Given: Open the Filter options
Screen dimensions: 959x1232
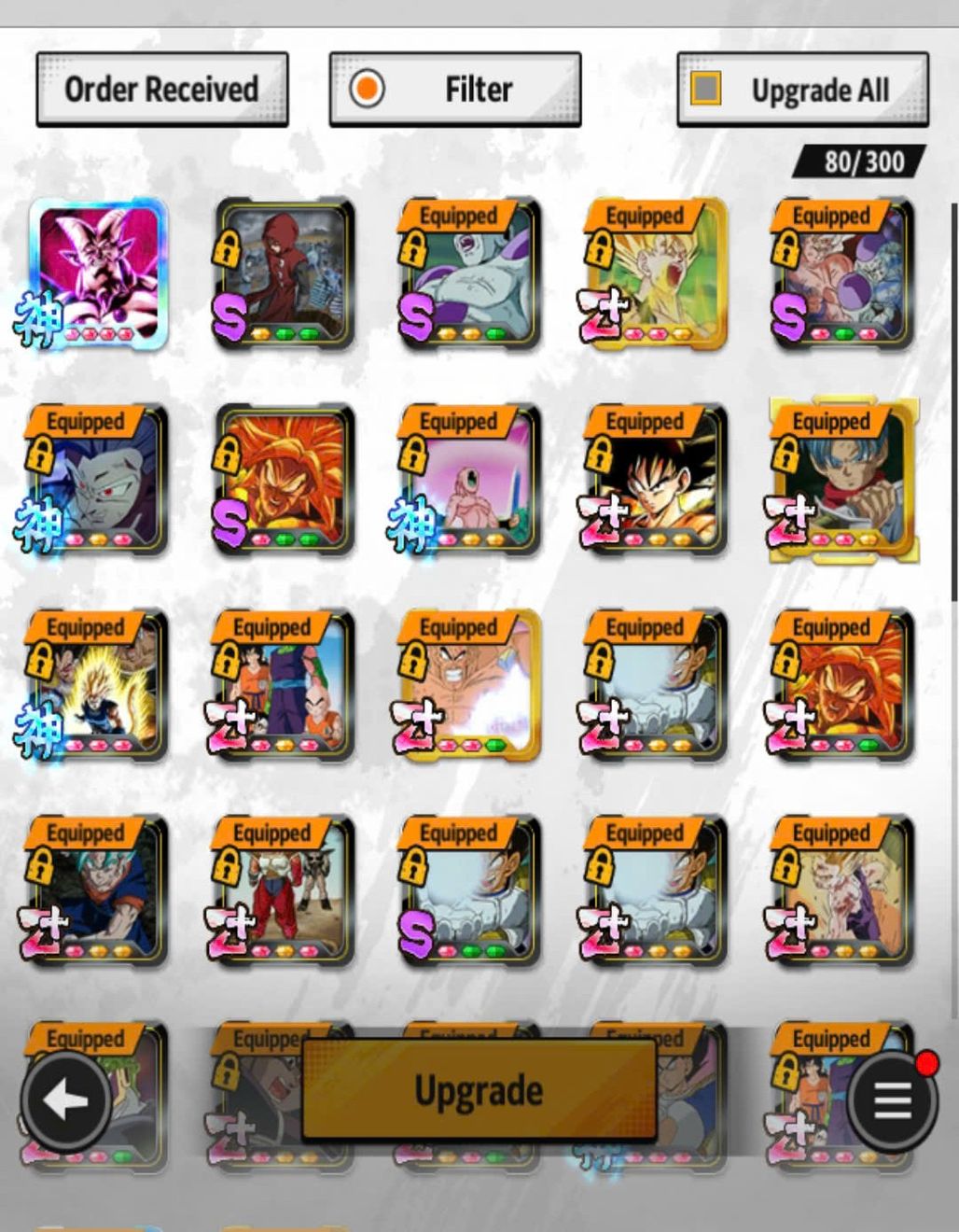Looking at the screenshot, I should coord(455,90).
